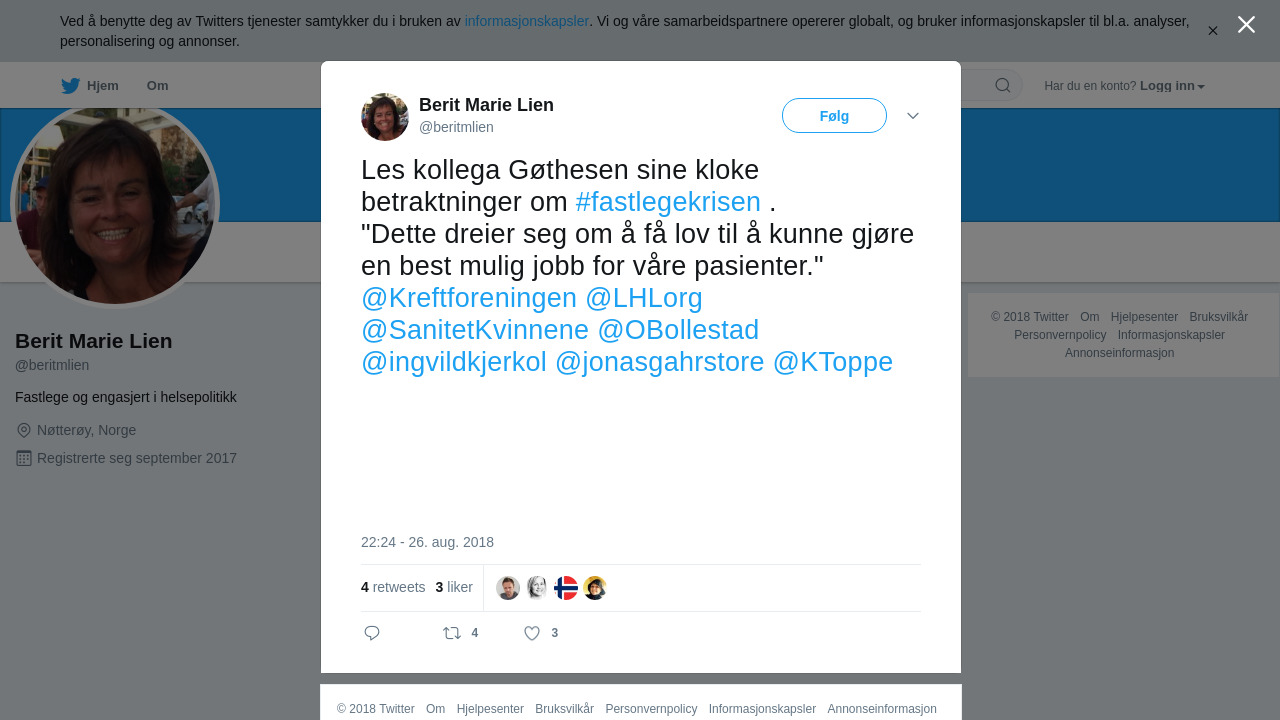Screen dimensions: 1280x720
Task: Open the @Kreftforeningen mention
Action: (x=469, y=298)
